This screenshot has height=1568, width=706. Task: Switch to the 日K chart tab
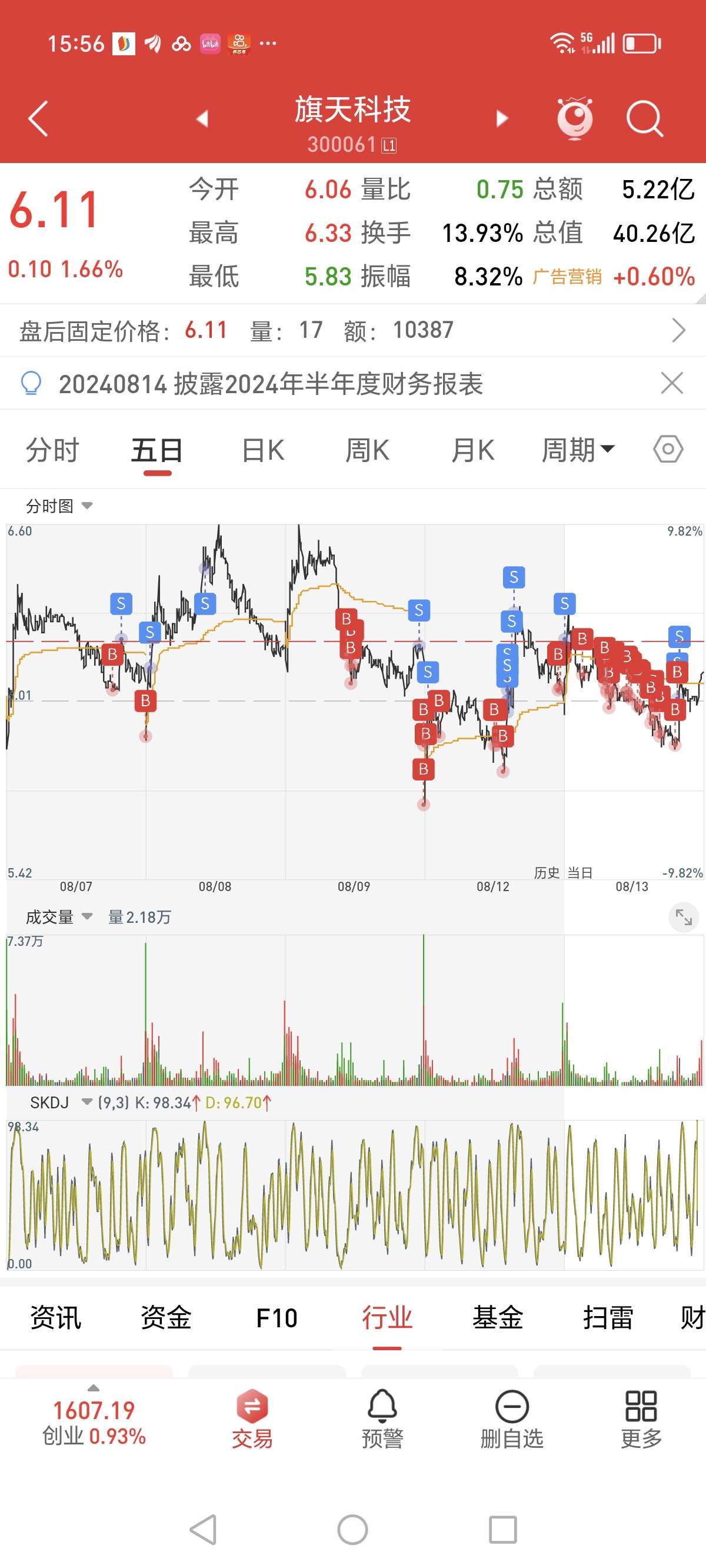[263, 451]
